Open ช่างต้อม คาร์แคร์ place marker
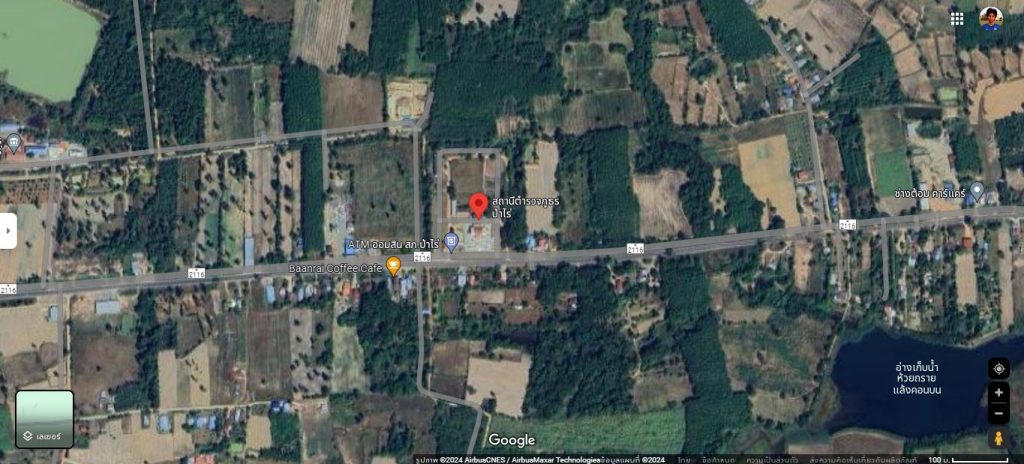 click(x=977, y=190)
